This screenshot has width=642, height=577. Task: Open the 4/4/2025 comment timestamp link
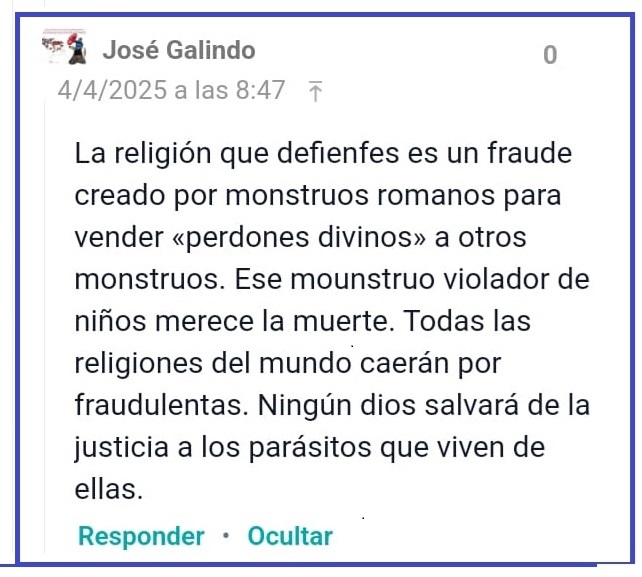(172, 91)
